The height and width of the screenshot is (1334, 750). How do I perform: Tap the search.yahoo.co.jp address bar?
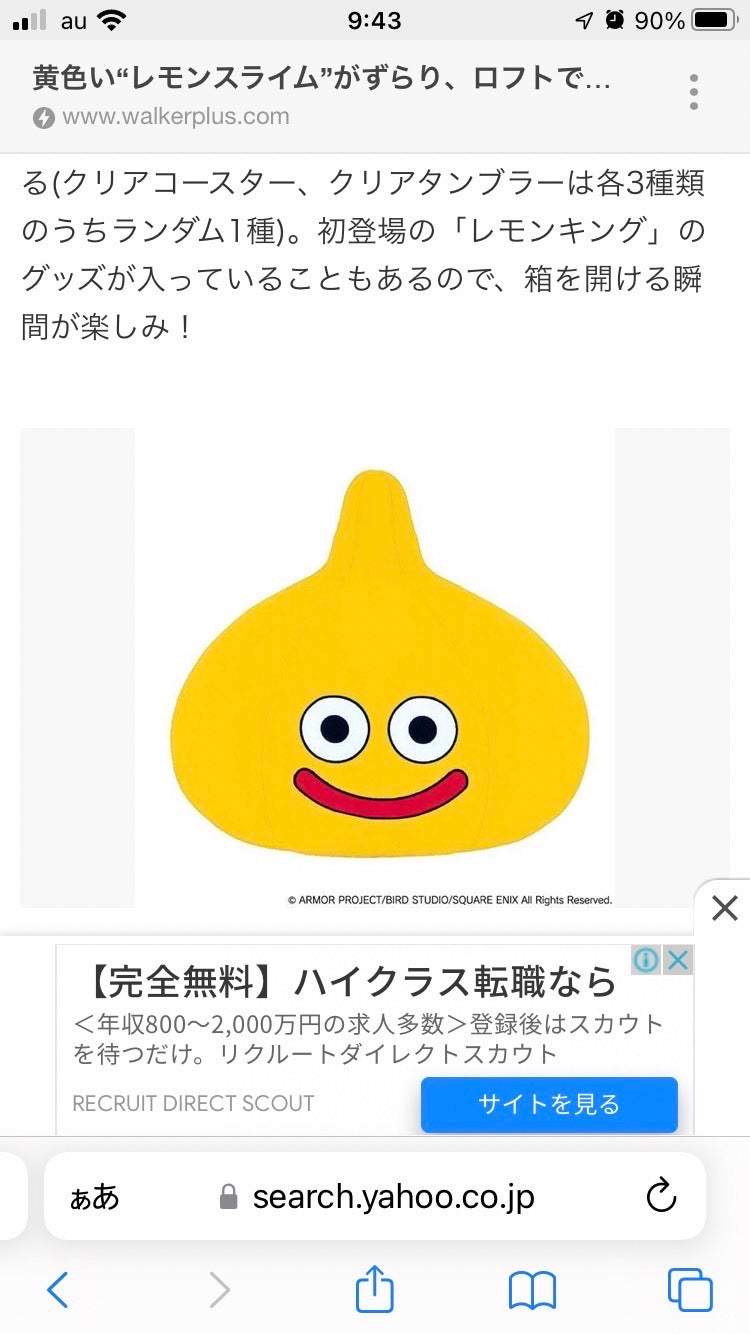393,1196
